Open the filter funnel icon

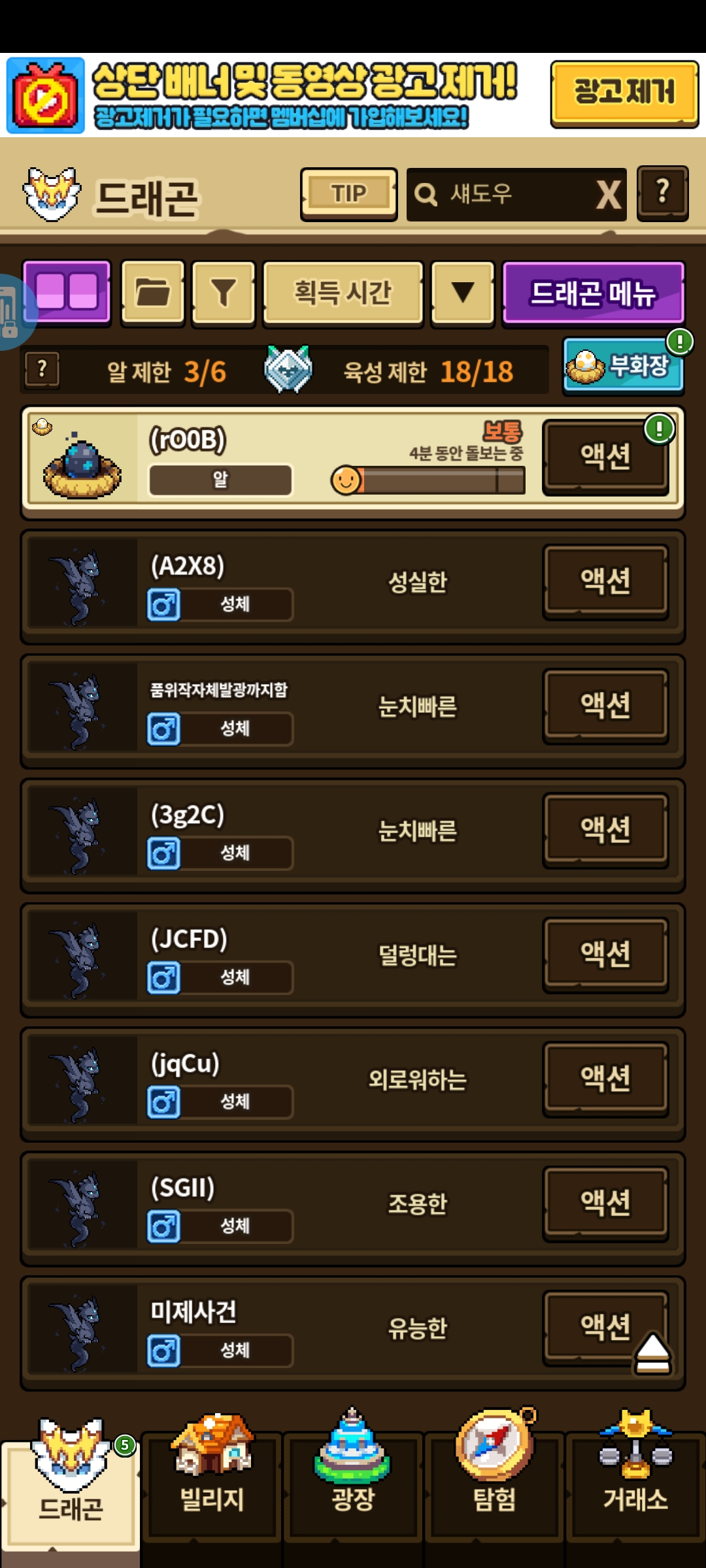pos(223,292)
